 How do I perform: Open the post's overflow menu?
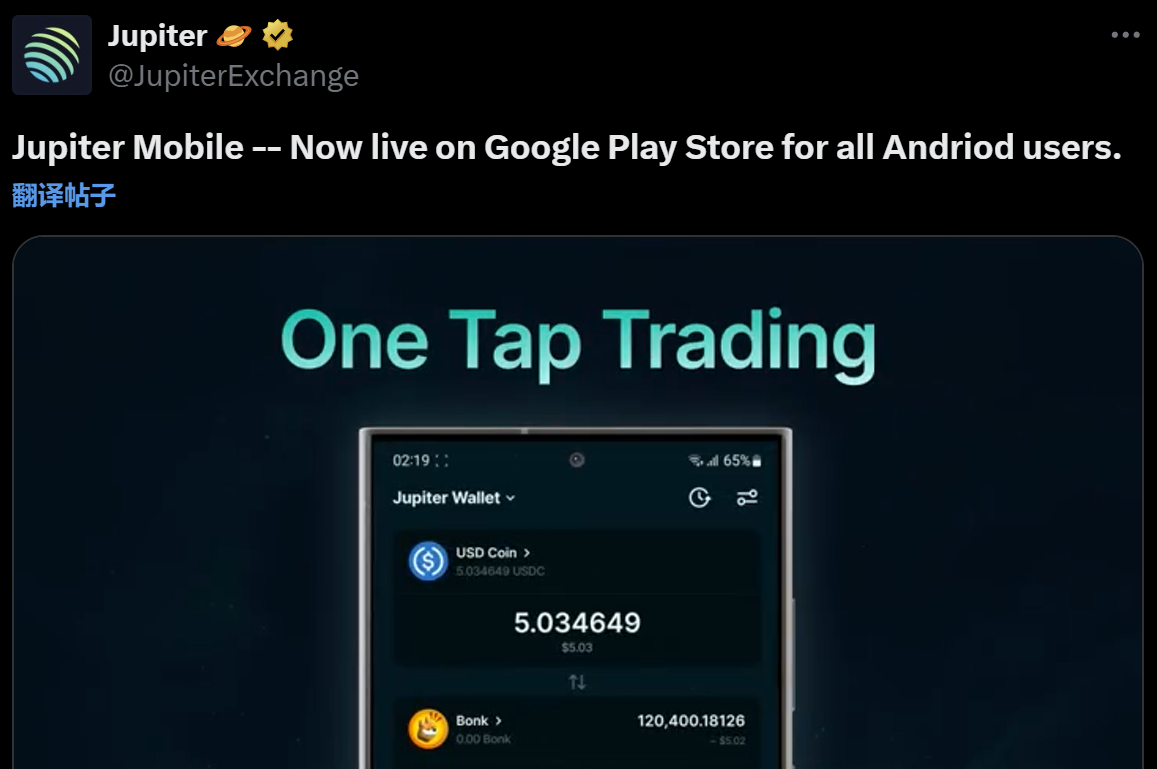point(1125,35)
